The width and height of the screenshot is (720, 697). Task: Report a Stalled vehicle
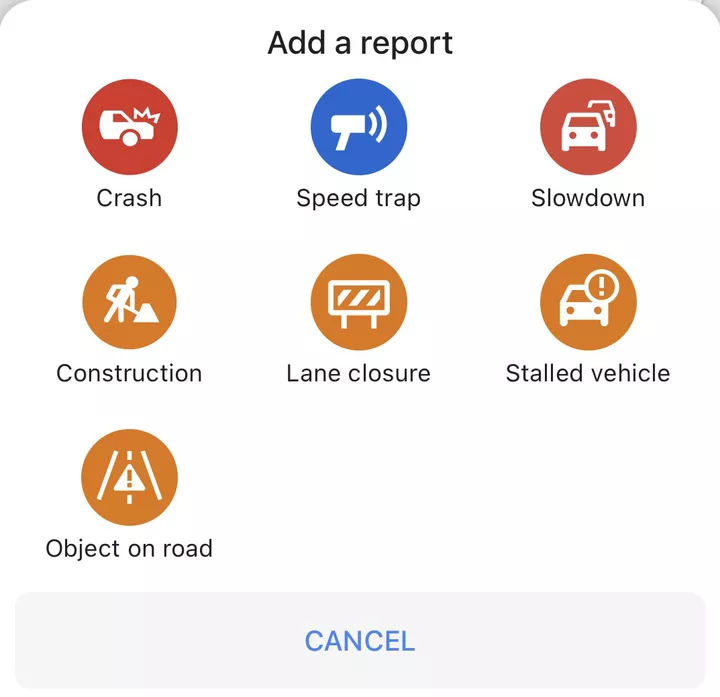[x=588, y=302]
